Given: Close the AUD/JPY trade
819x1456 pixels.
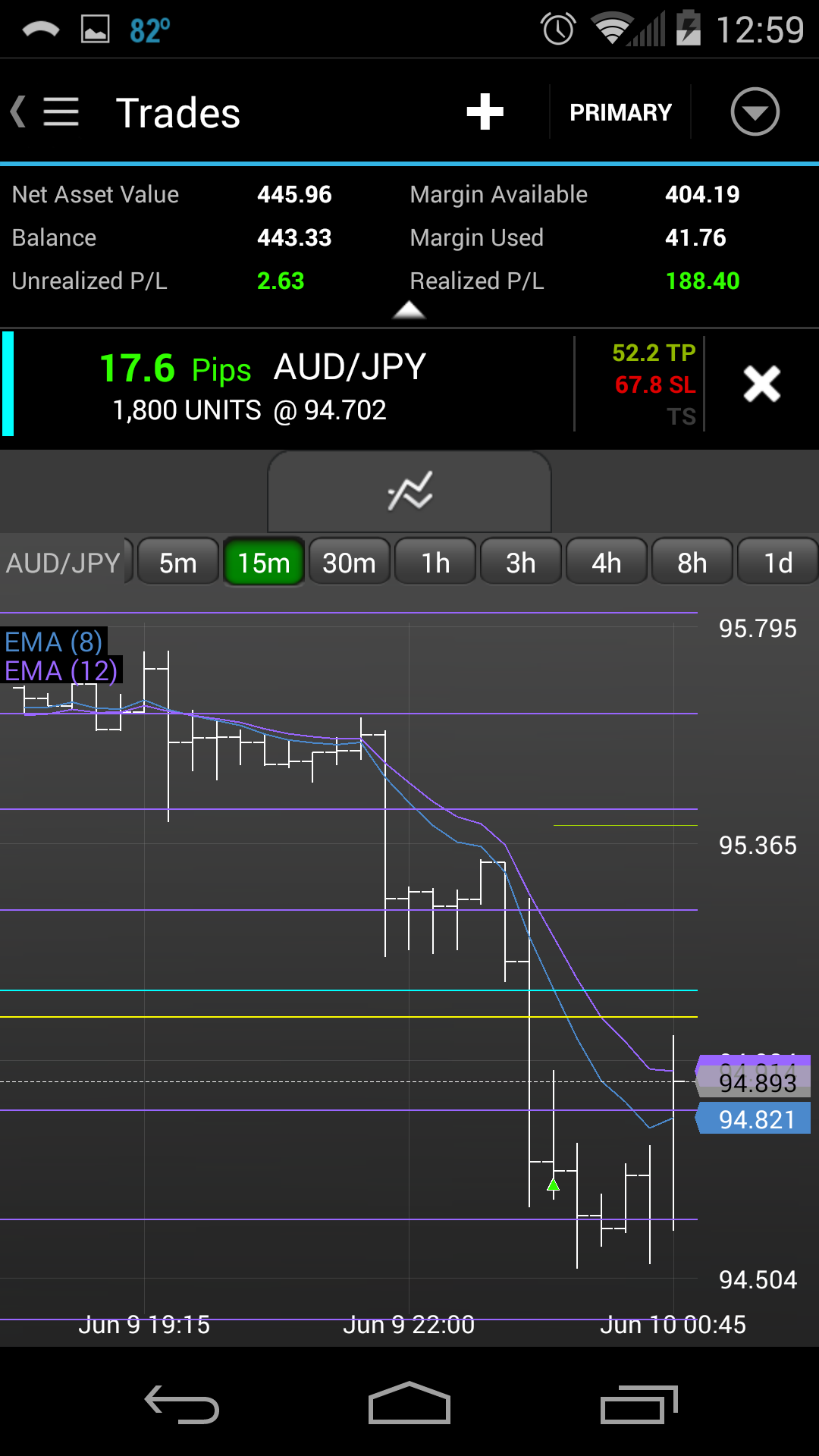Looking at the screenshot, I should click(761, 384).
